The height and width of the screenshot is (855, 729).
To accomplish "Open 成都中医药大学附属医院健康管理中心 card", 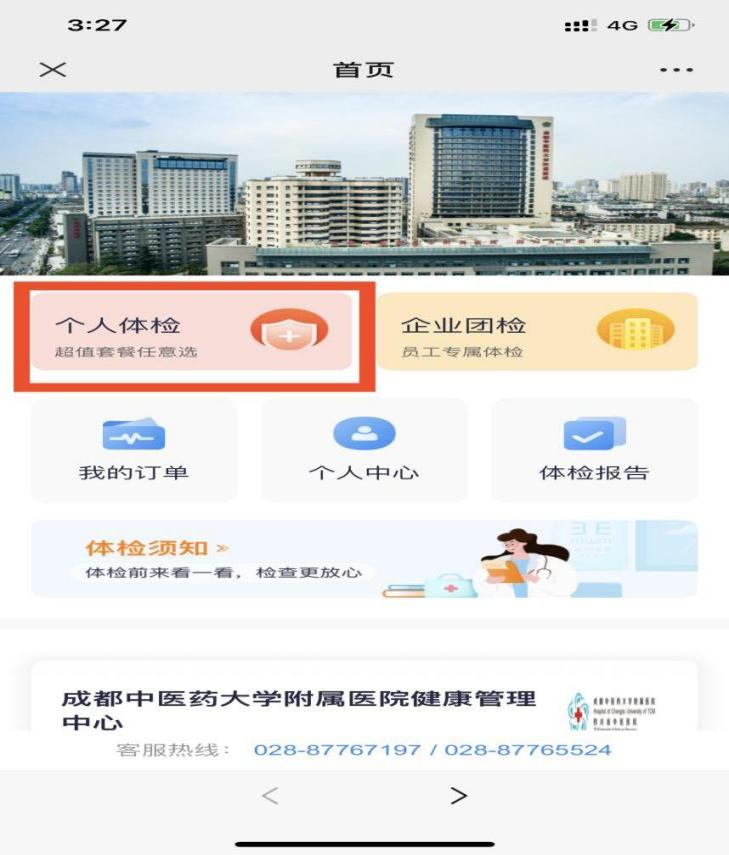I will coord(300,708).
